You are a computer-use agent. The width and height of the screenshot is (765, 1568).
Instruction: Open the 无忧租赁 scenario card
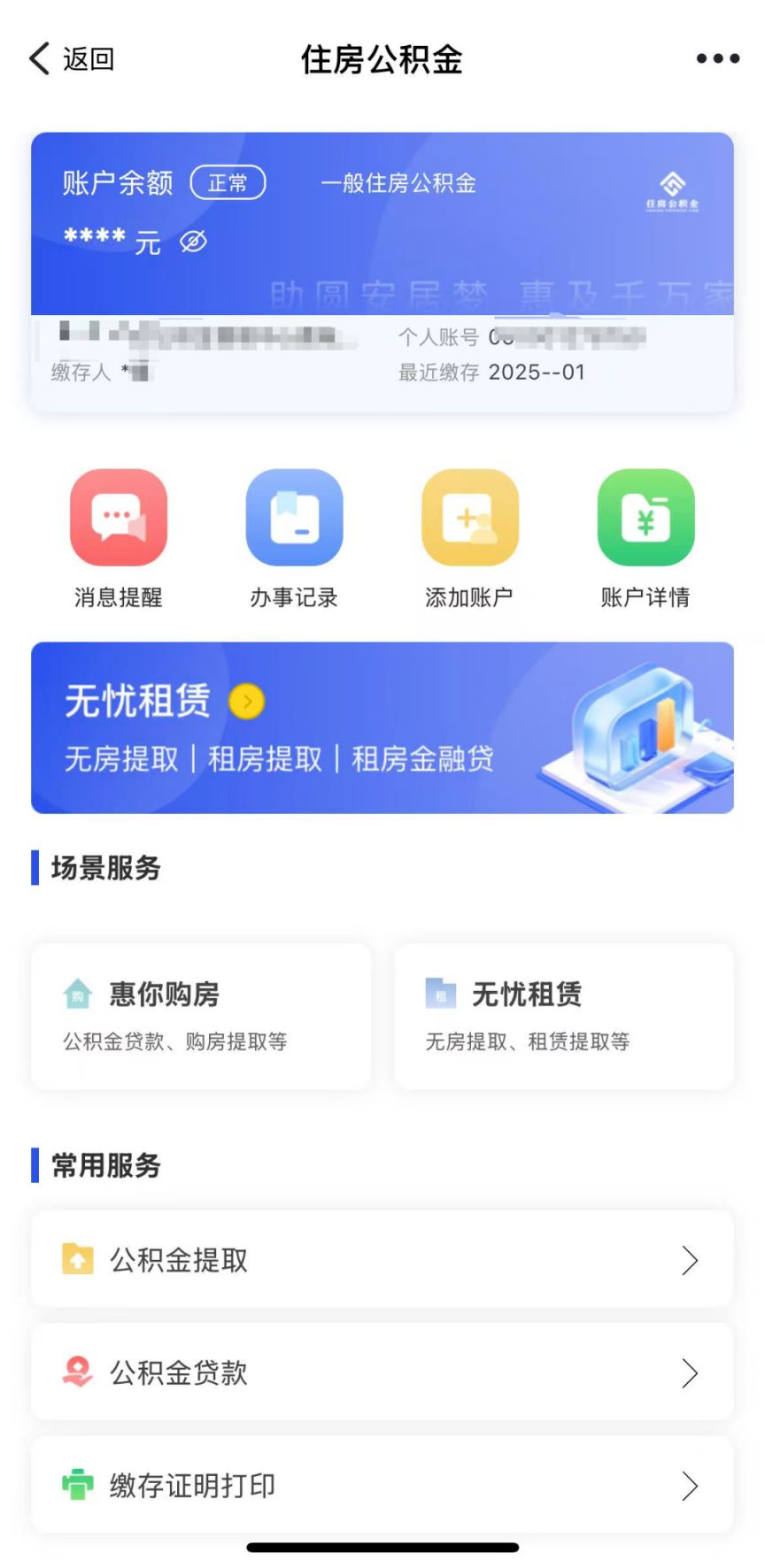[x=564, y=1015]
